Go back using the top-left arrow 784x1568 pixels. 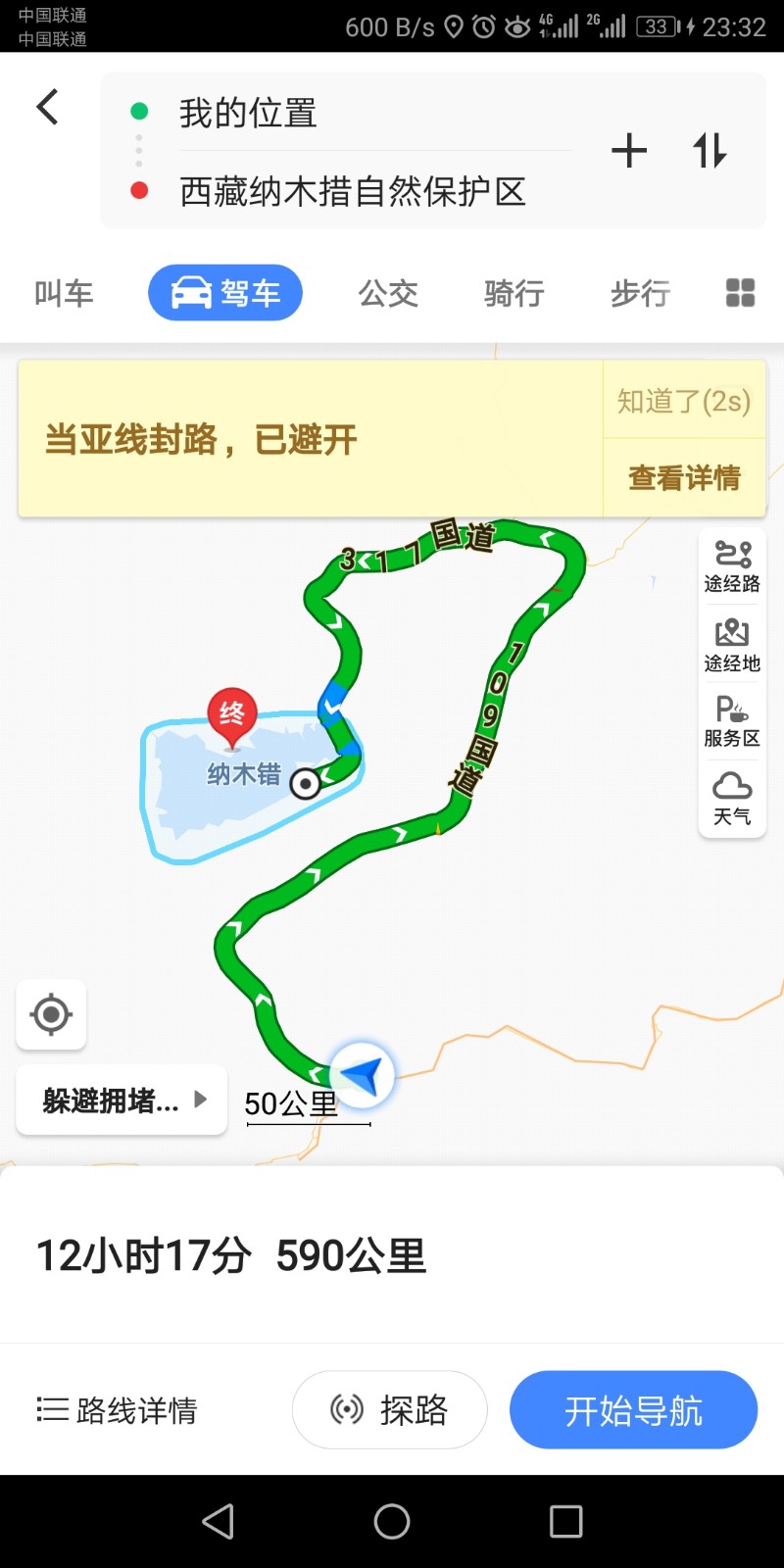tap(47, 107)
